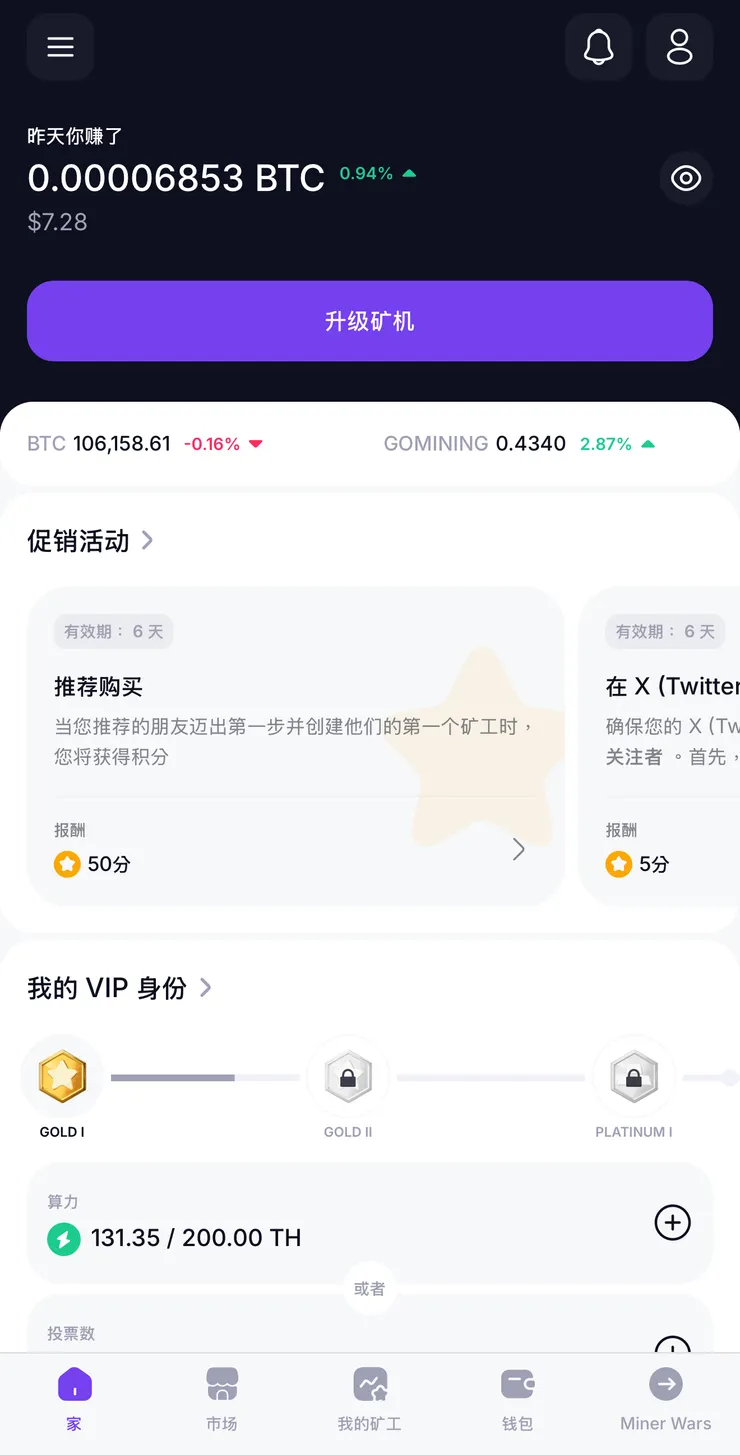Launch Miner Wars from bottom navigation
Viewport: 740px width, 1455px height.
tap(665, 1395)
